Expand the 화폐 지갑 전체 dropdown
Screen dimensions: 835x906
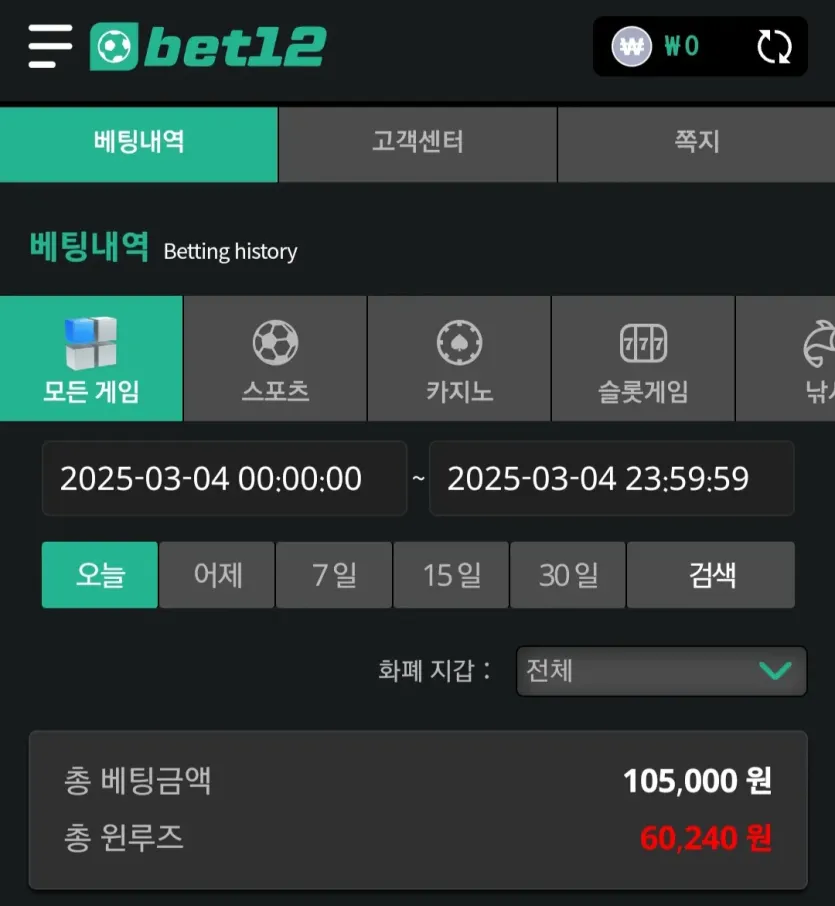pyautogui.click(x=661, y=671)
